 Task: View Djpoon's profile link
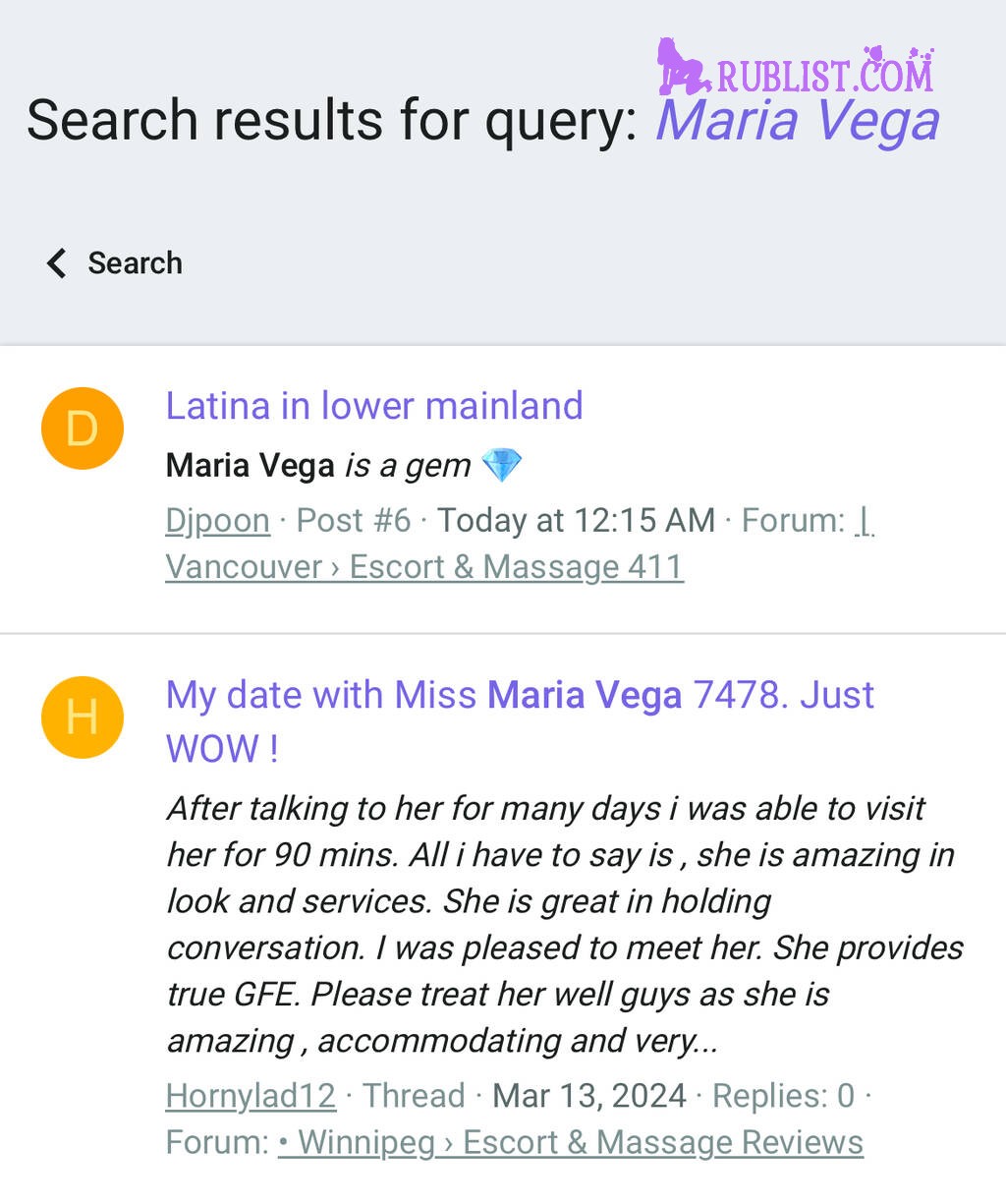pos(217,520)
